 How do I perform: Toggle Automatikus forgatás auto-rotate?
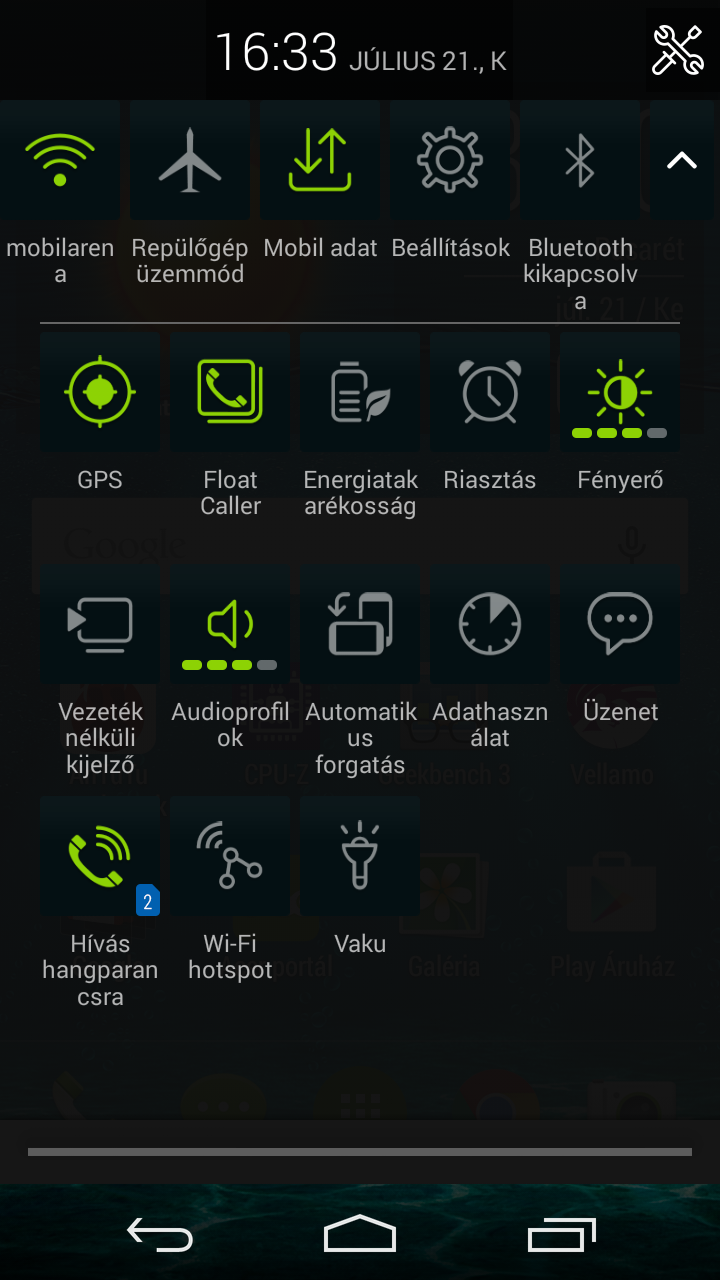(360, 624)
